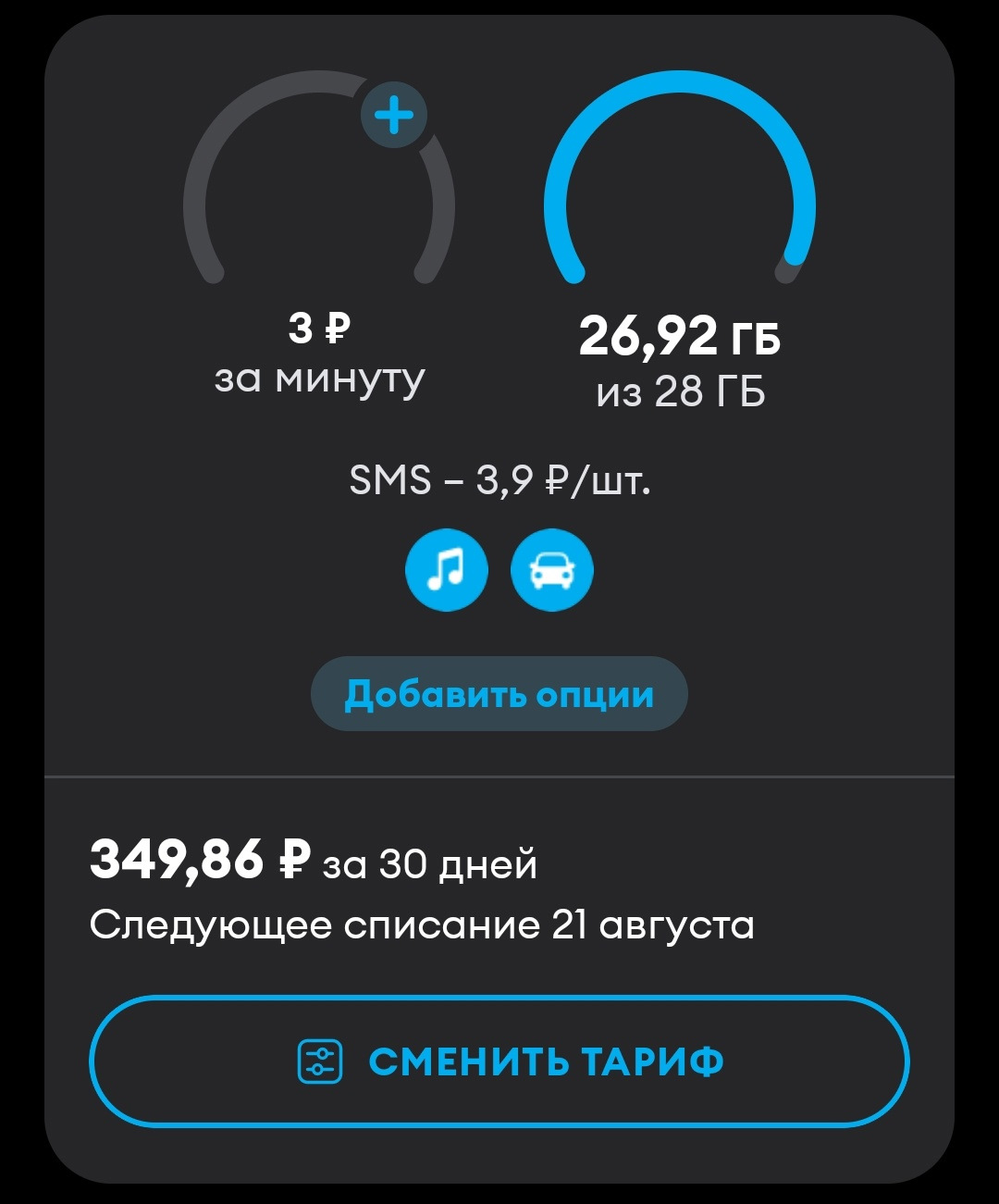Open the music option icon
This screenshot has width=999, height=1204.
446,570
